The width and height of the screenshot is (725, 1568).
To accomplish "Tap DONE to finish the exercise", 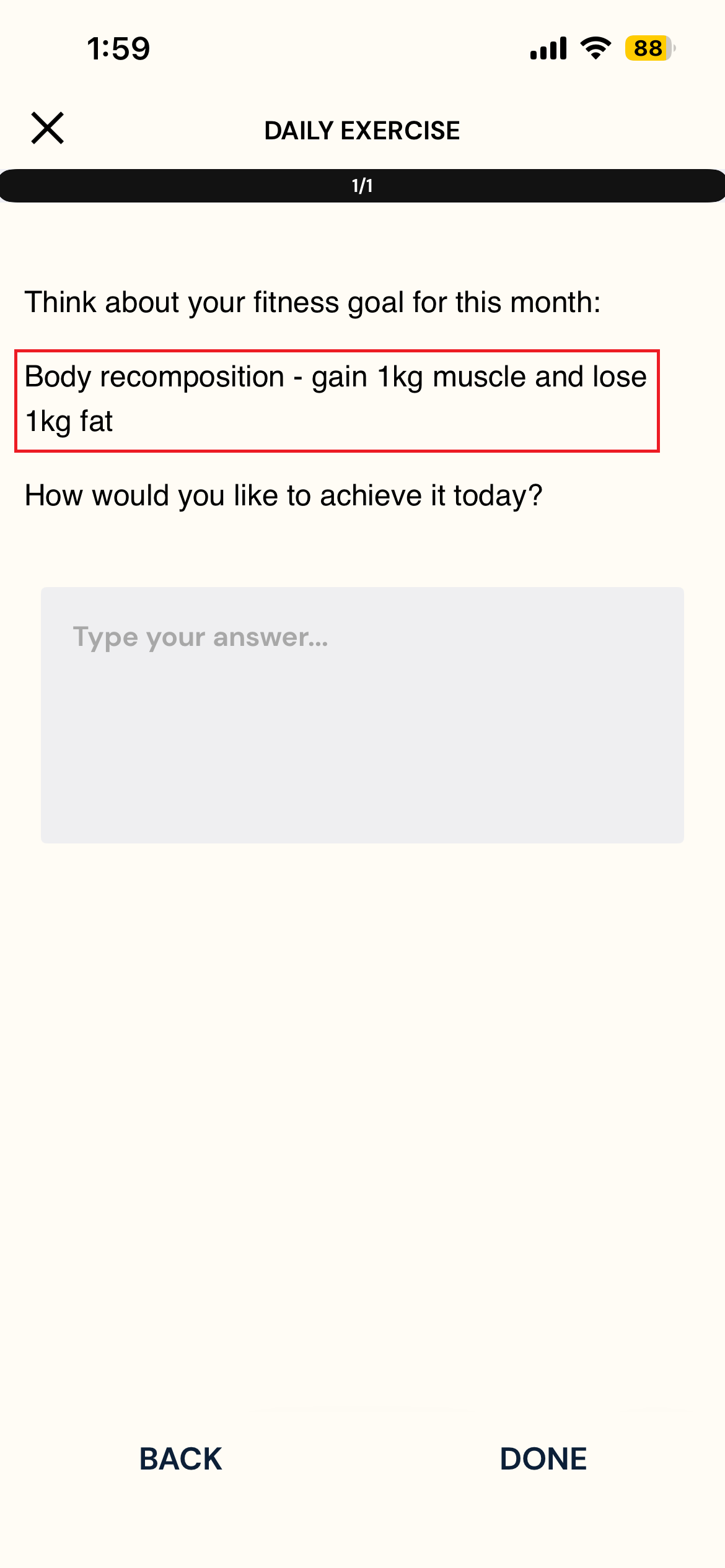I will coord(543,1458).
